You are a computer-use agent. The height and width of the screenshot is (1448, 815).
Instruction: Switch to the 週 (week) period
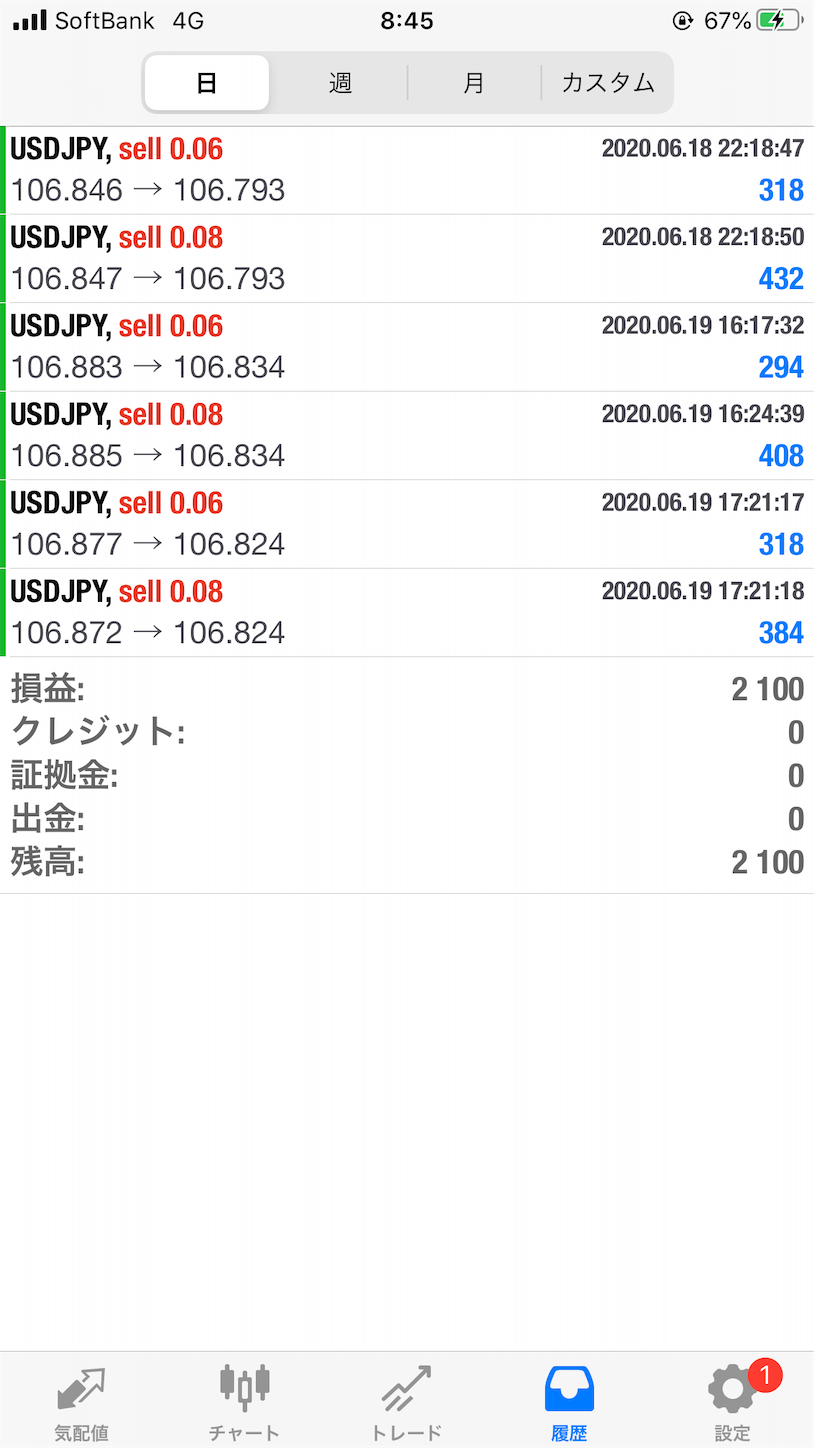tap(340, 82)
